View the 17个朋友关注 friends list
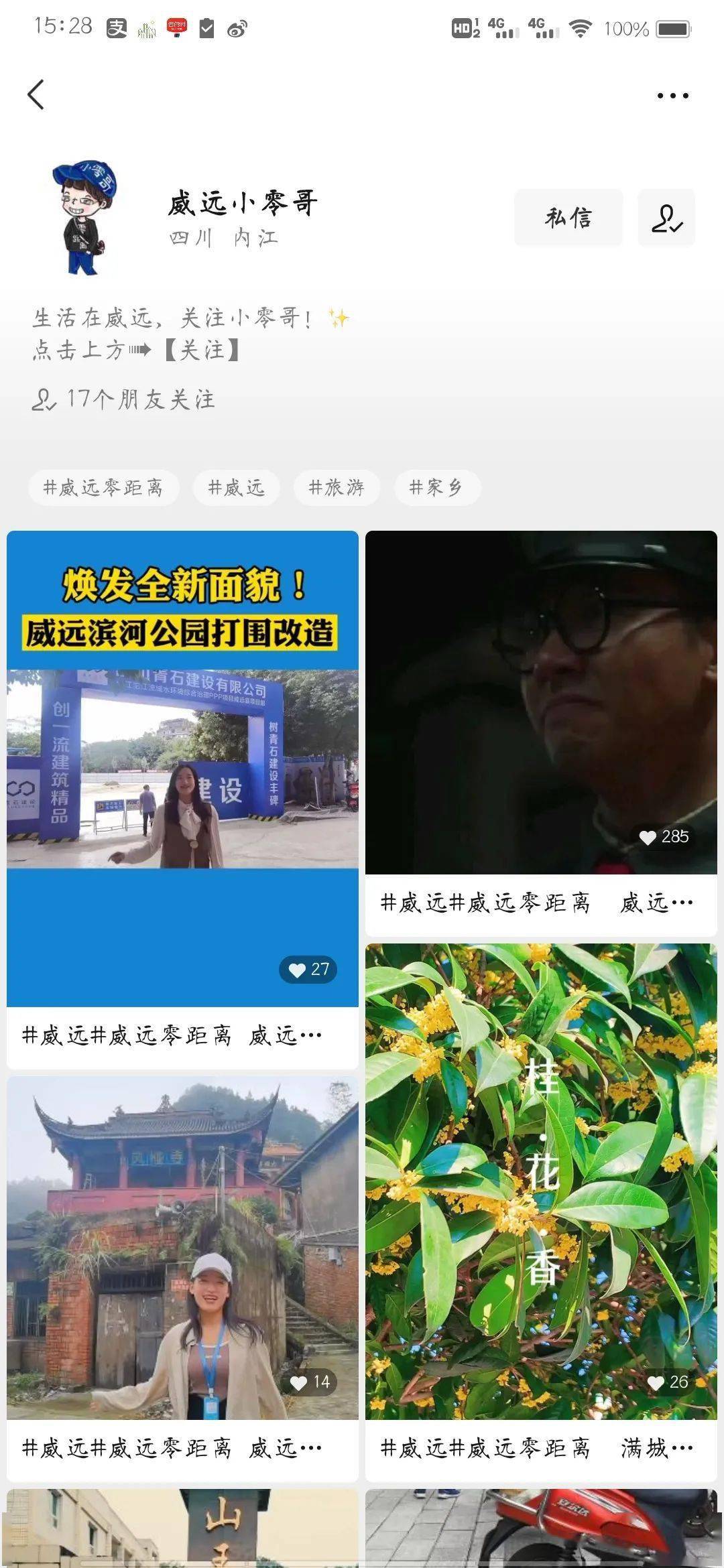 125,399
